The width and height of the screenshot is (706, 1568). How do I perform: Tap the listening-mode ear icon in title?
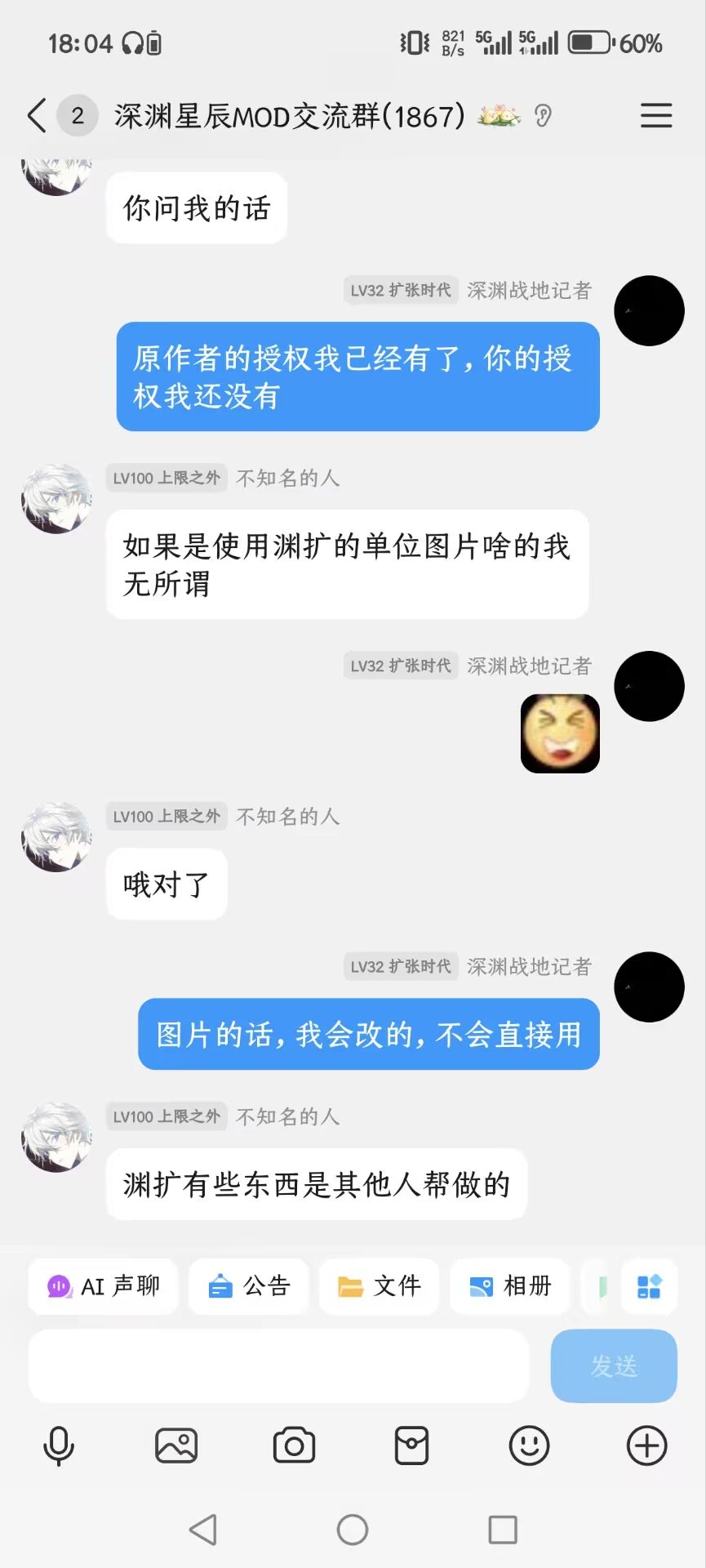(543, 116)
